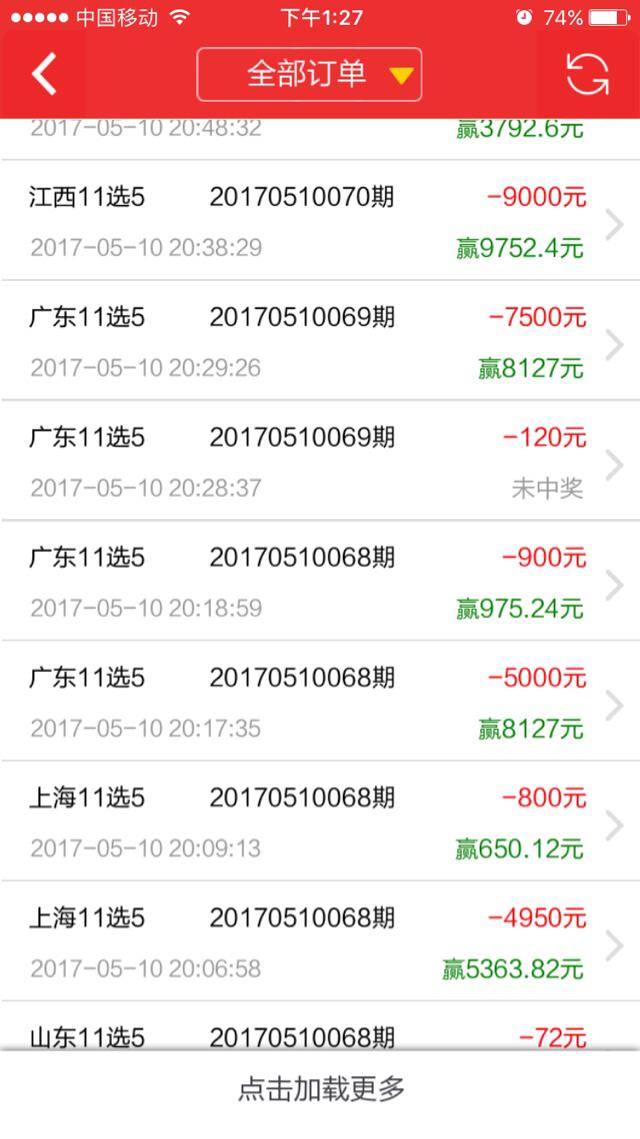Open 山东11选5 order with -72元
The image size is (640, 1139).
point(320,1026)
